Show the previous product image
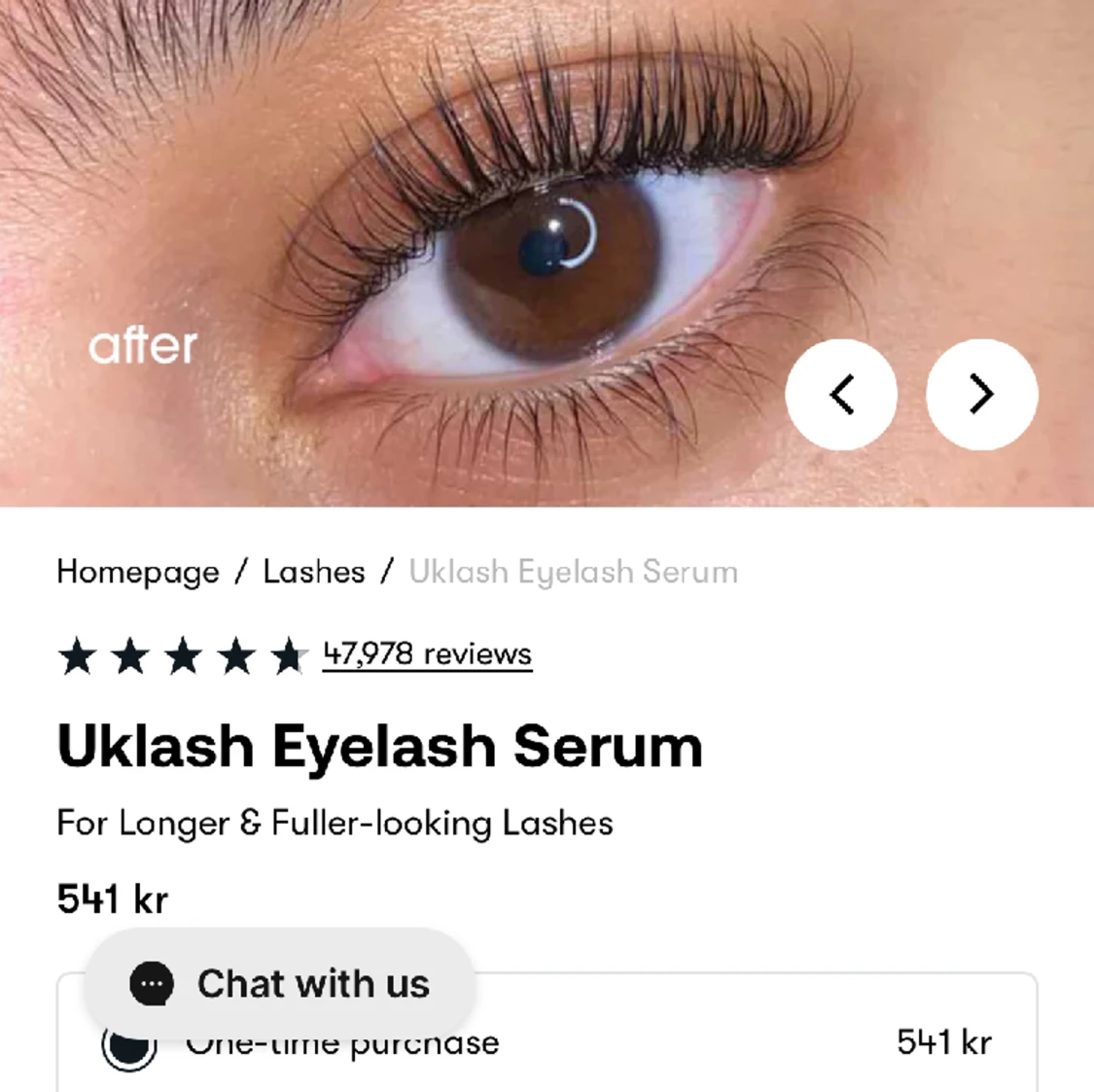1094x1092 pixels. [x=841, y=394]
